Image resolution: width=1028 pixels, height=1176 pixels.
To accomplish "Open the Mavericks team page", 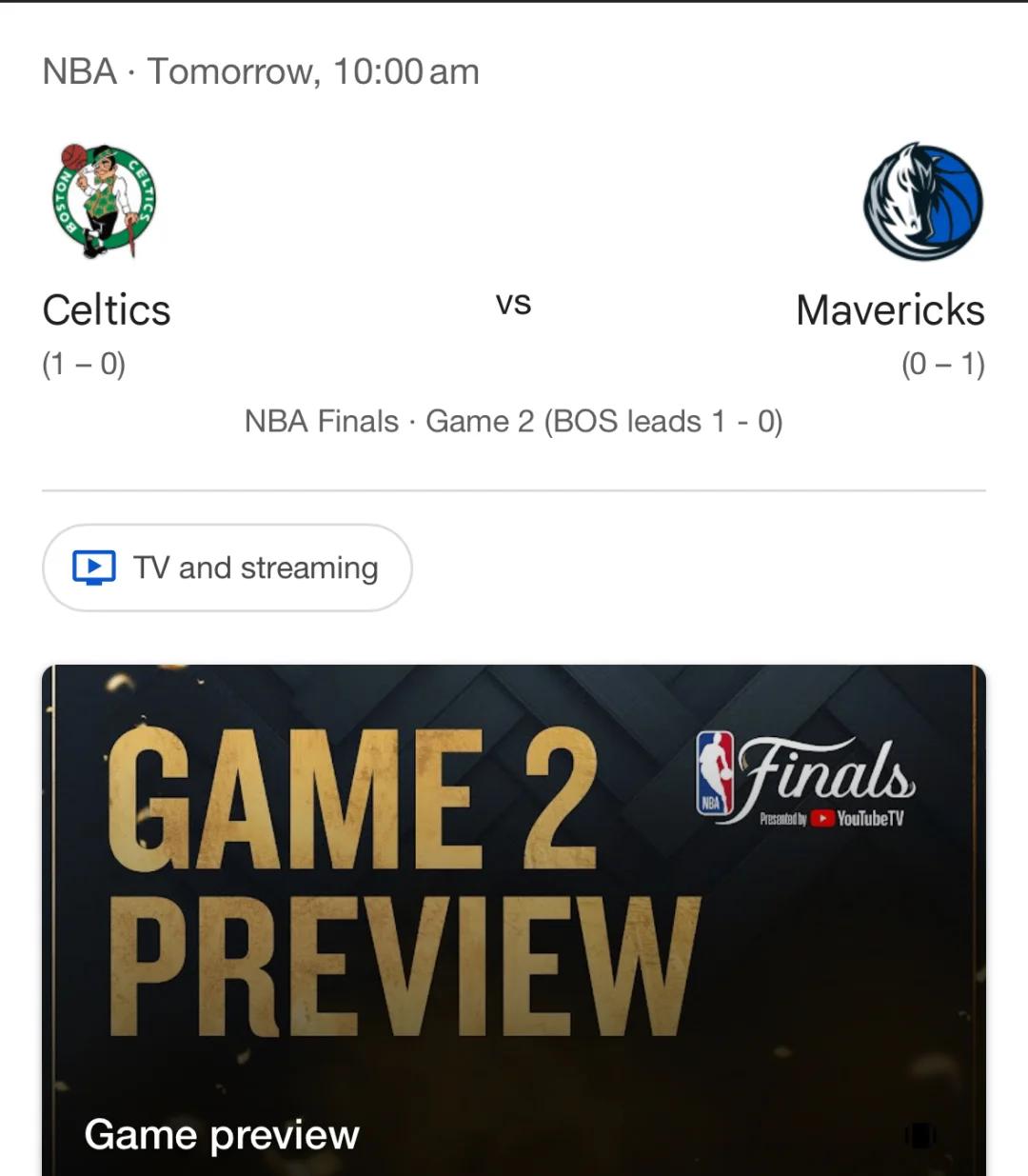I will [x=890, y=309].
